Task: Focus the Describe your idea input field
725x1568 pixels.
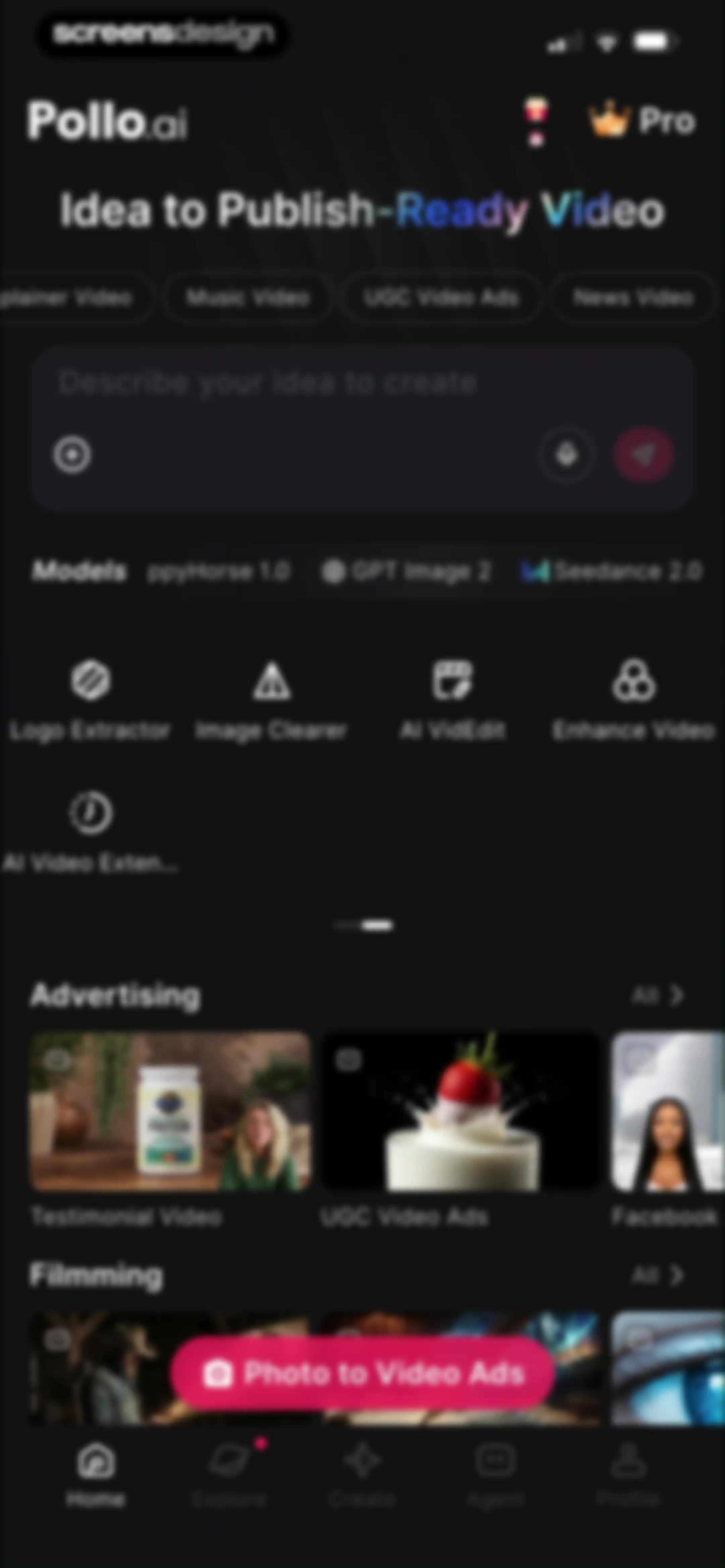Action: click(363, 383)
